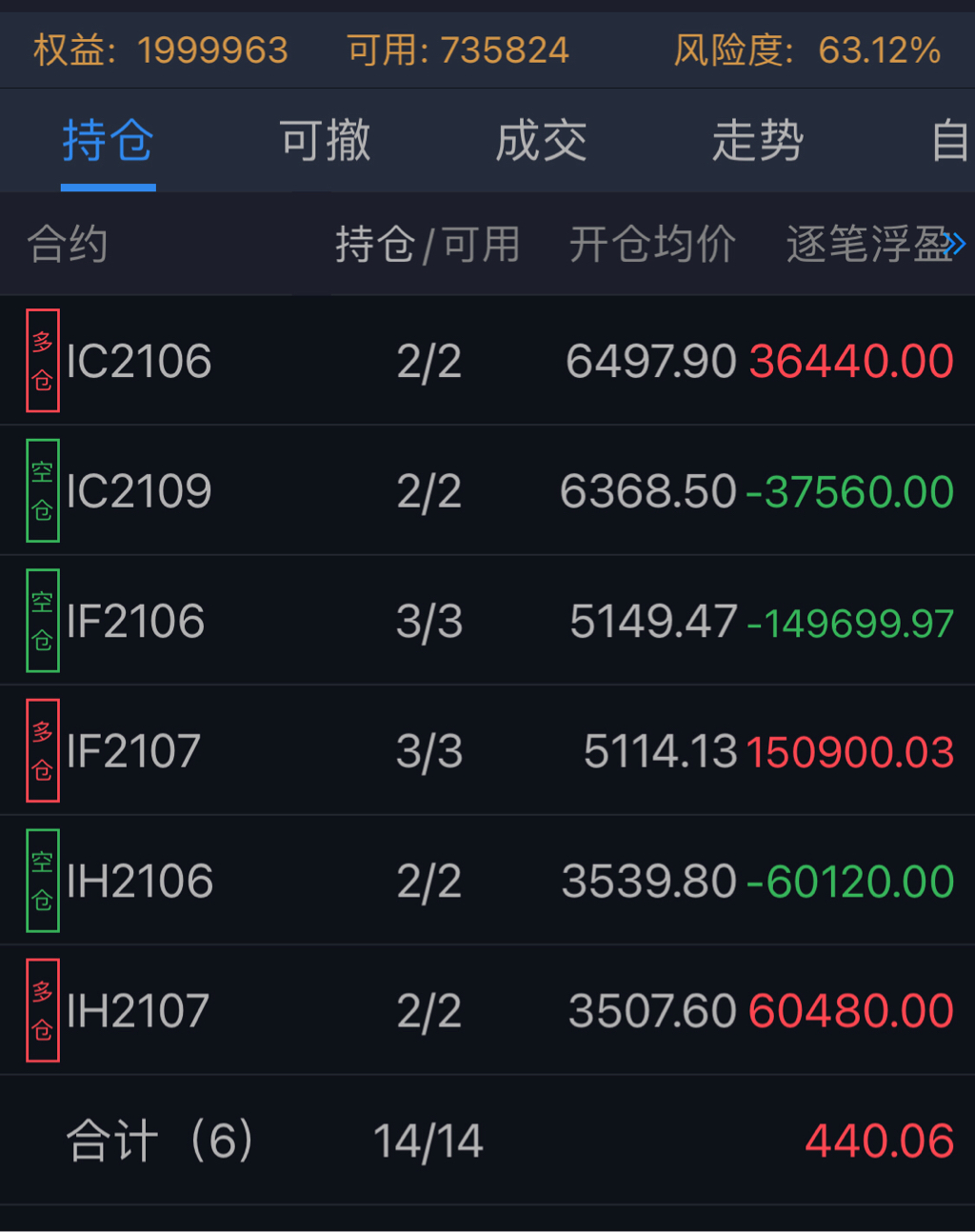This screenshot has width=975, height=1232.
Task: Select the IC2109 short position row
Action: 487,491
